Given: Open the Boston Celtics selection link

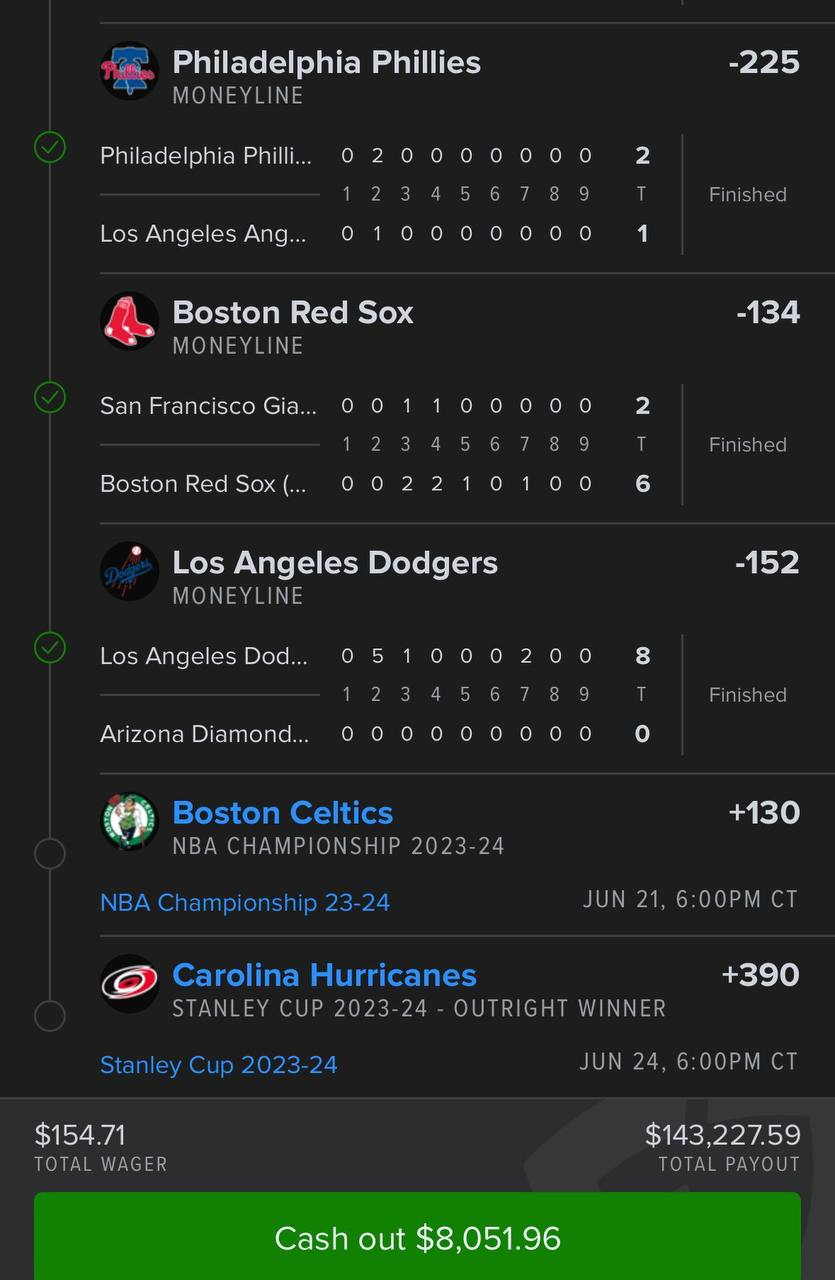Looking at the screenshot, I should coord(283,813).
